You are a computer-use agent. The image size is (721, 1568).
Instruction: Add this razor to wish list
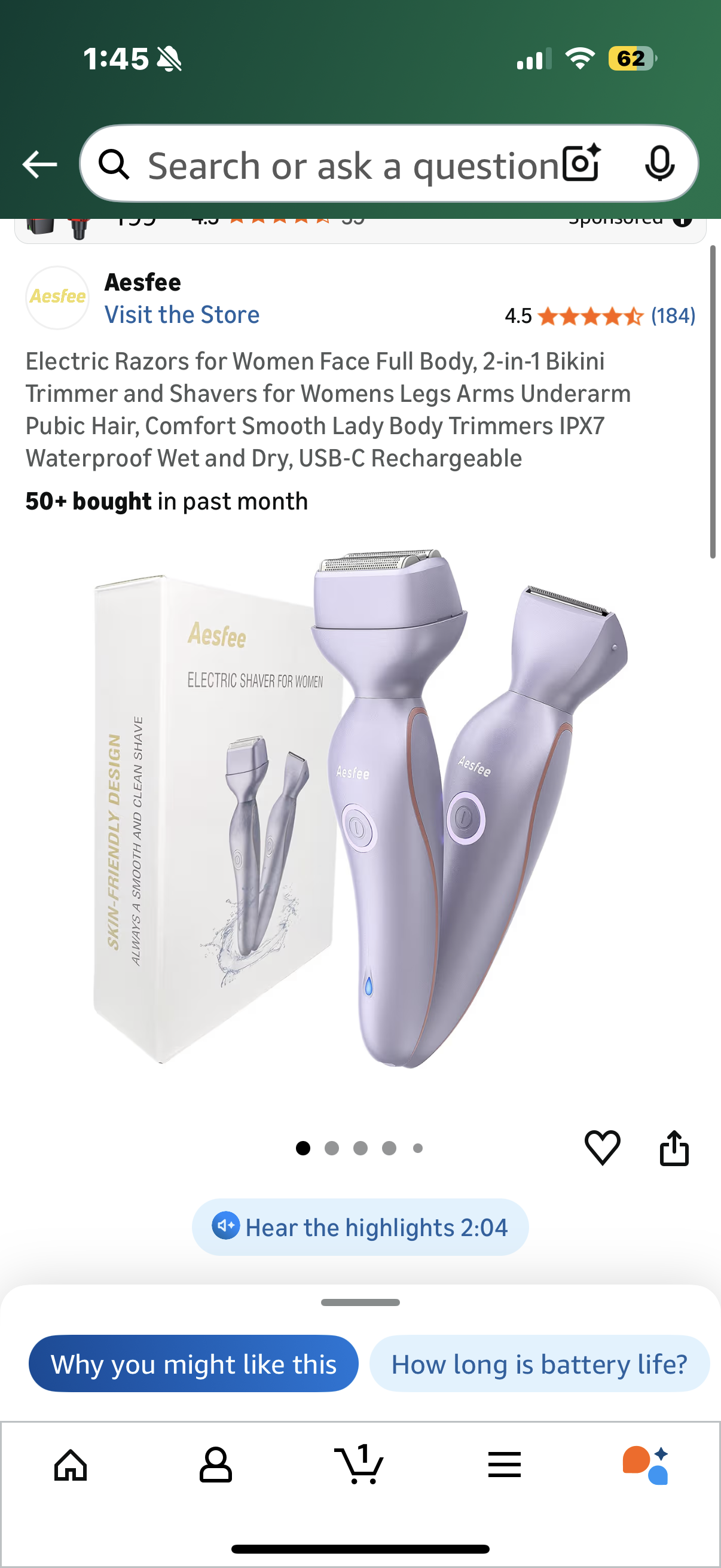602,1148
